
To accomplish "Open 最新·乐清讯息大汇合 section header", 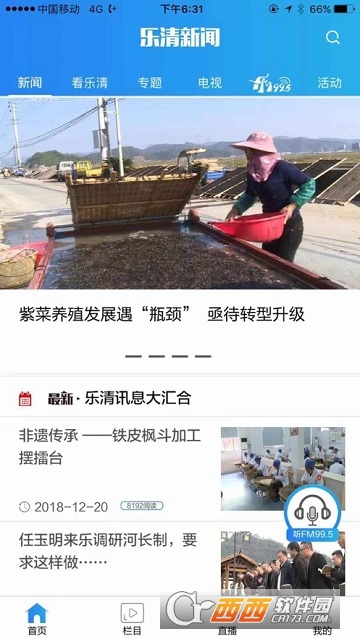I will (x=180, y=398).
